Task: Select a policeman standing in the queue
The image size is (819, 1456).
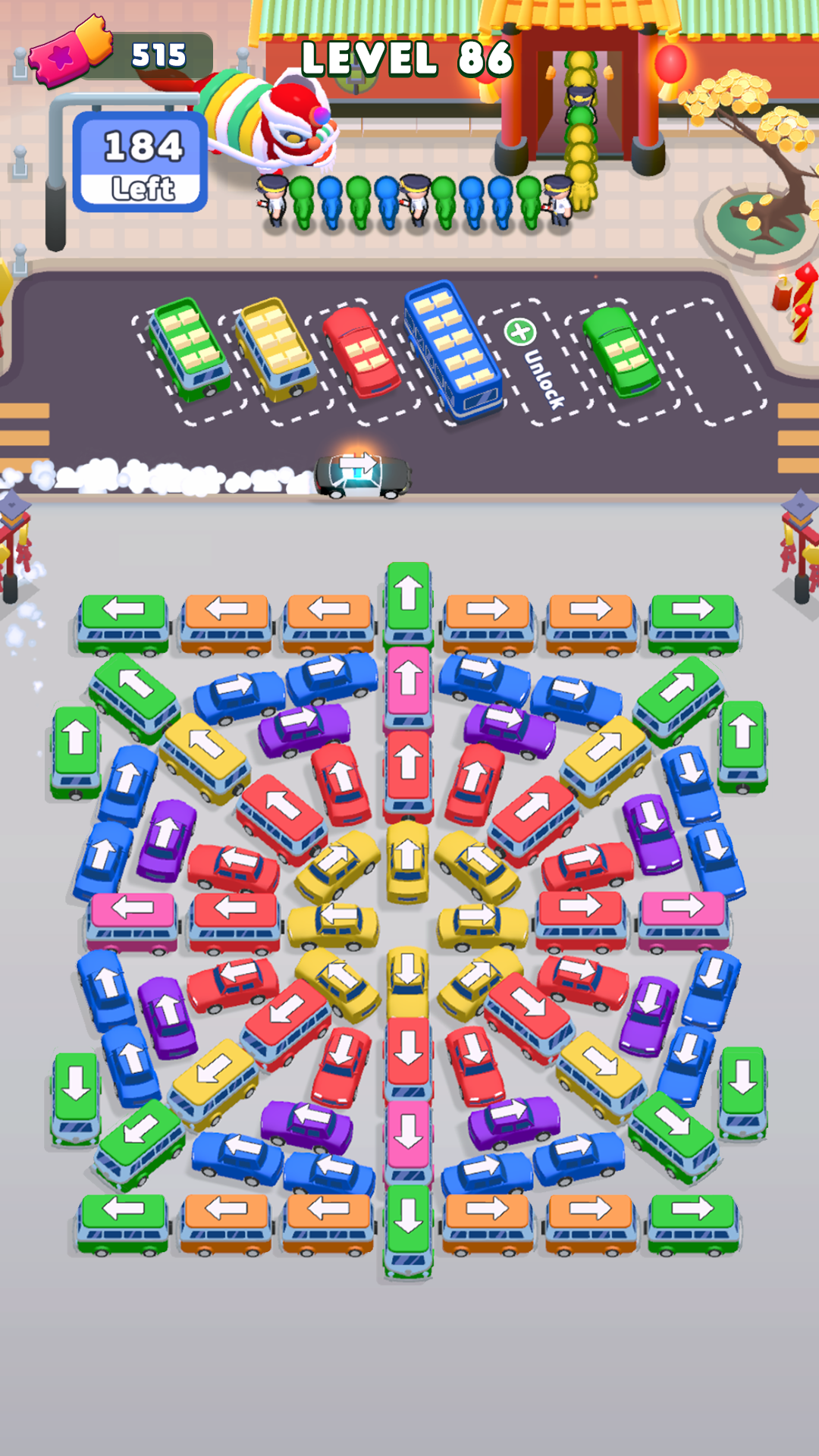Action: tap(413, 201)
